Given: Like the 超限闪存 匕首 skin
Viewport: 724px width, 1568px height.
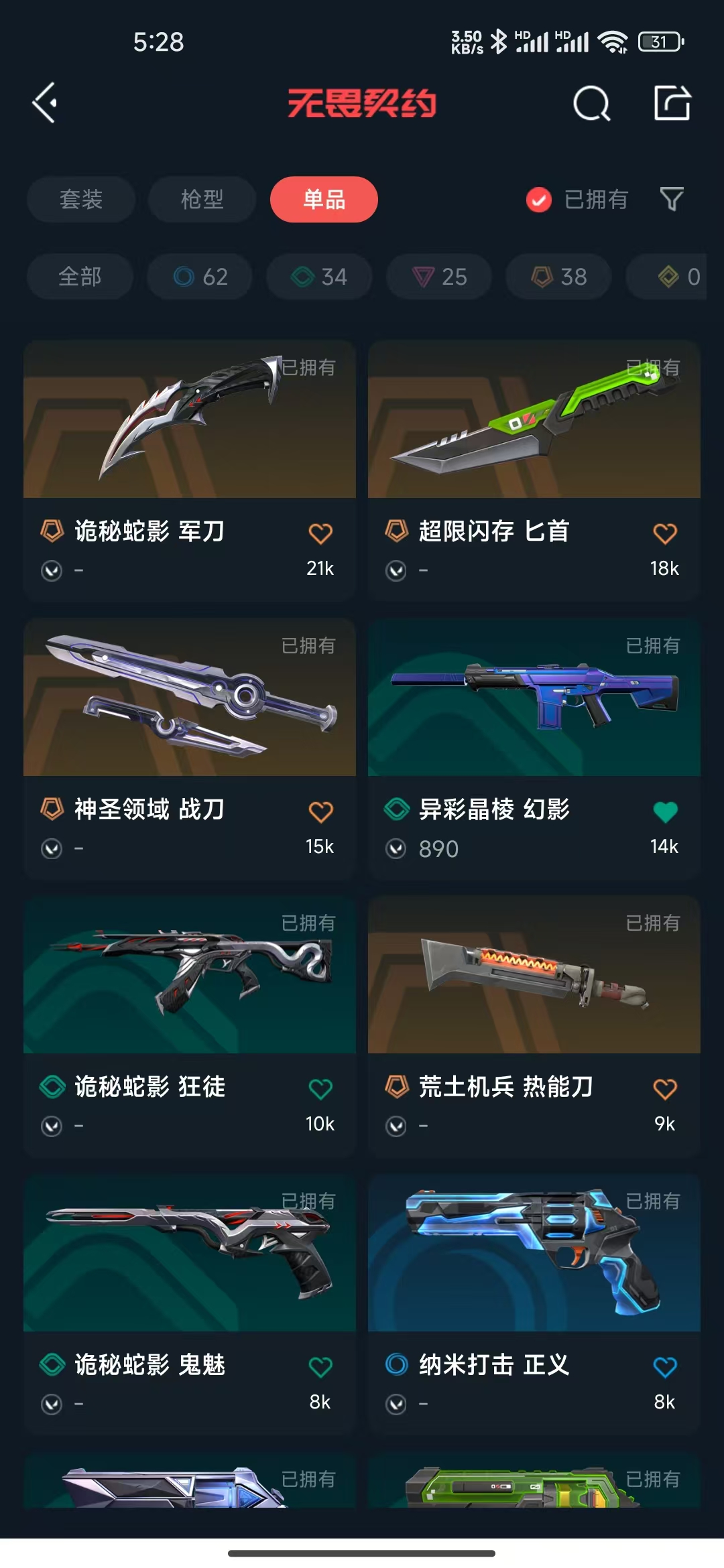Looking at the screenshot, I should [x=664, y=533].
